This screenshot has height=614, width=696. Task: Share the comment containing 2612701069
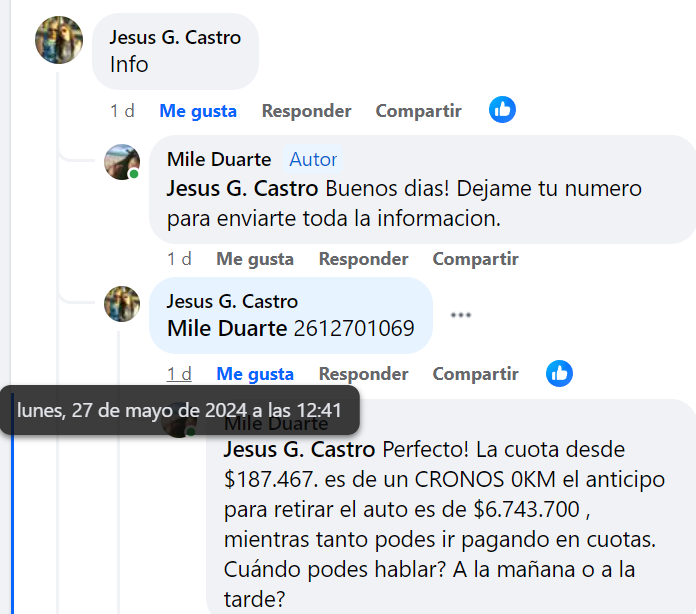(475, 374)
